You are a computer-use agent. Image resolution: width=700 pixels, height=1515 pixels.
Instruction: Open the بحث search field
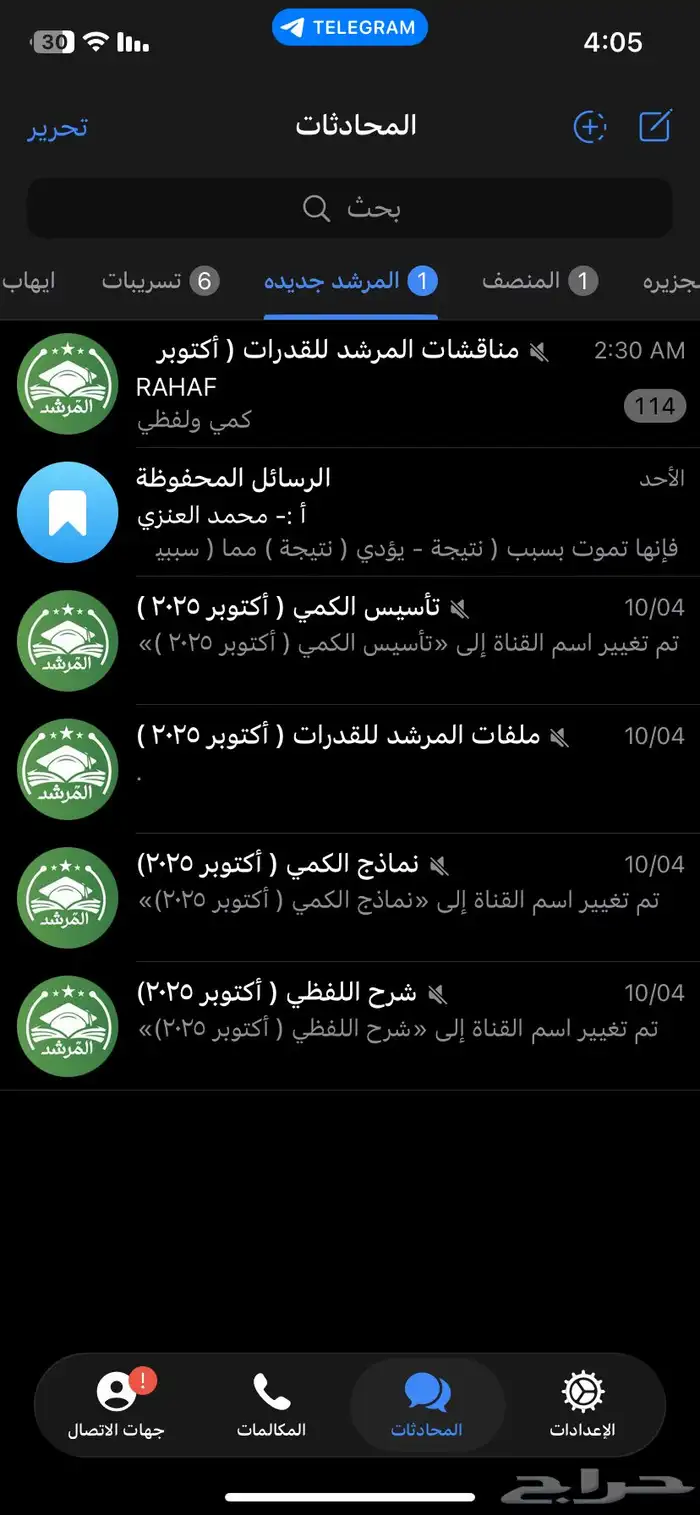pyautogui.click(x=350, y=208)
